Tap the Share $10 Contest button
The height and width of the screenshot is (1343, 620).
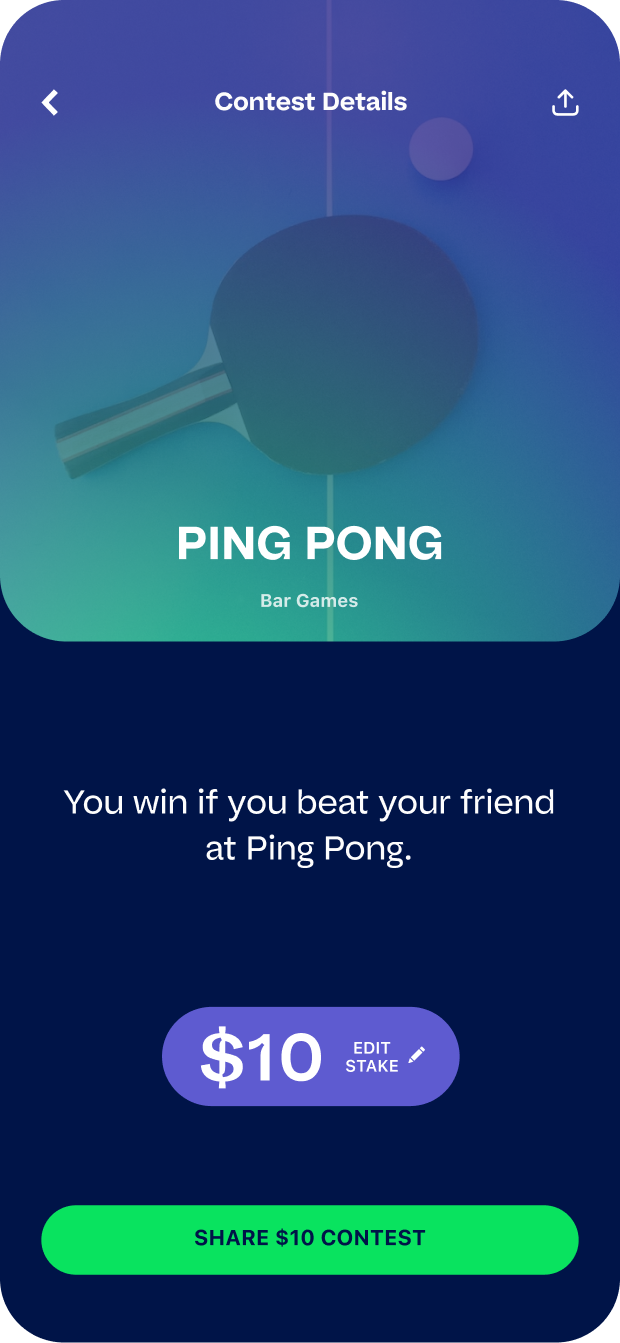[x=310, y=1239]
